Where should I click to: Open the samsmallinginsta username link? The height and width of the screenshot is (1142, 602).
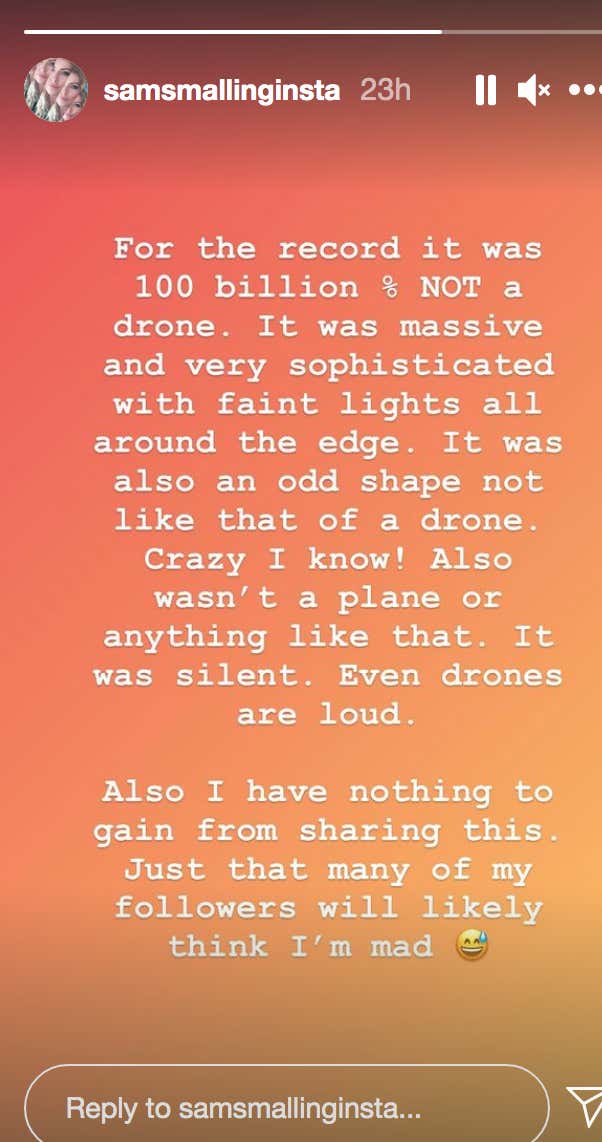(x=222, y=91)
